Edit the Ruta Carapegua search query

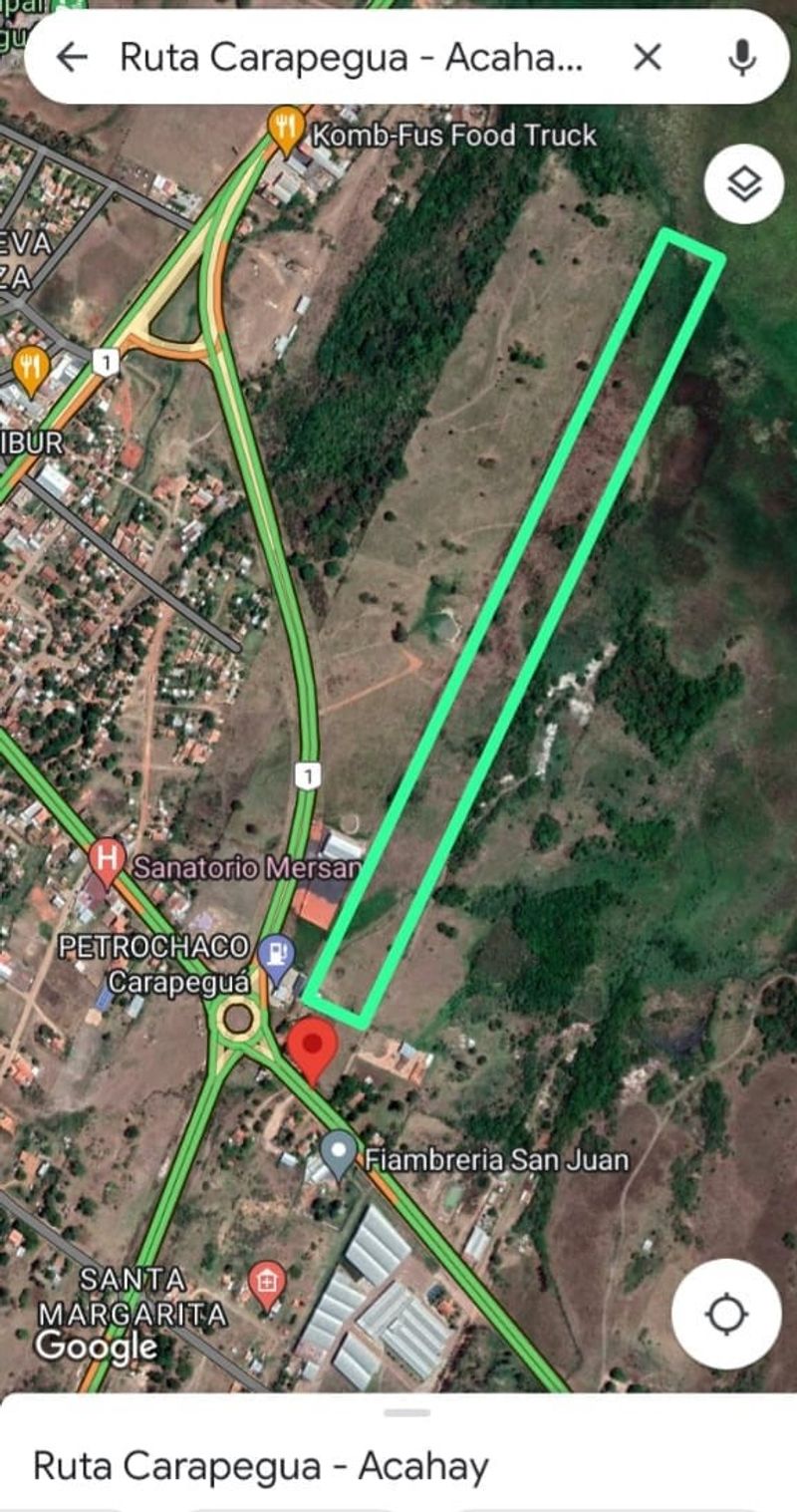[x=349, y=58]
